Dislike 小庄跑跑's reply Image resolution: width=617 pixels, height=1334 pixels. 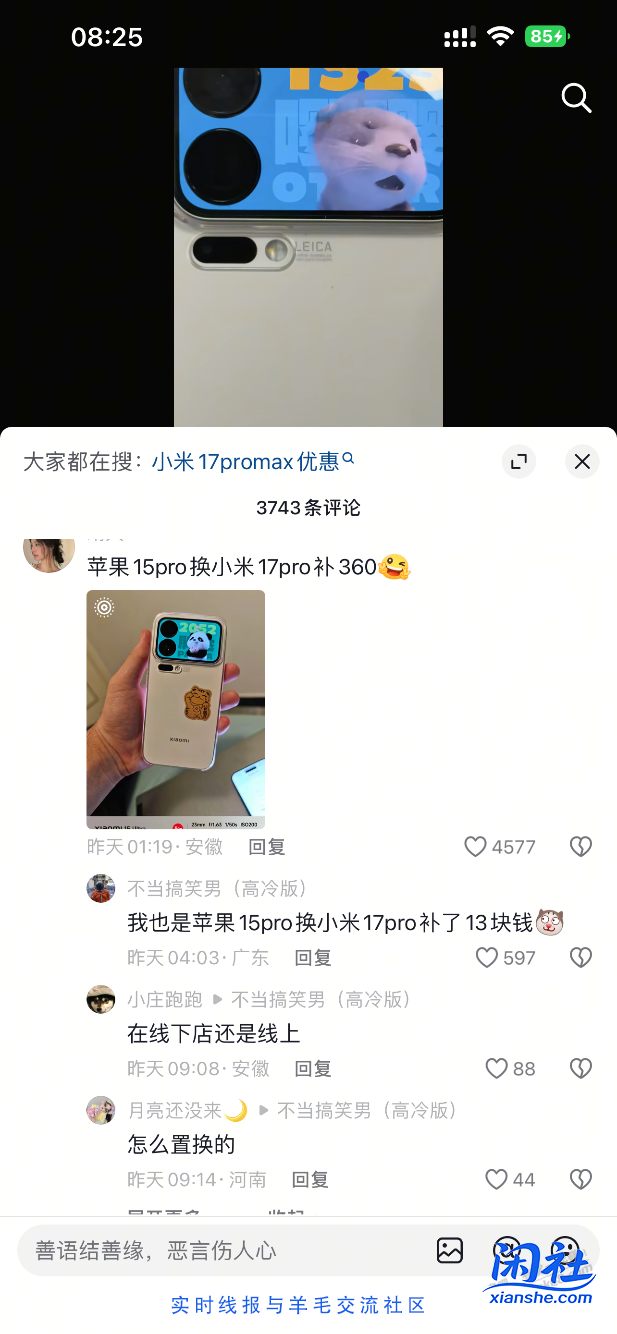(580, 1069)
